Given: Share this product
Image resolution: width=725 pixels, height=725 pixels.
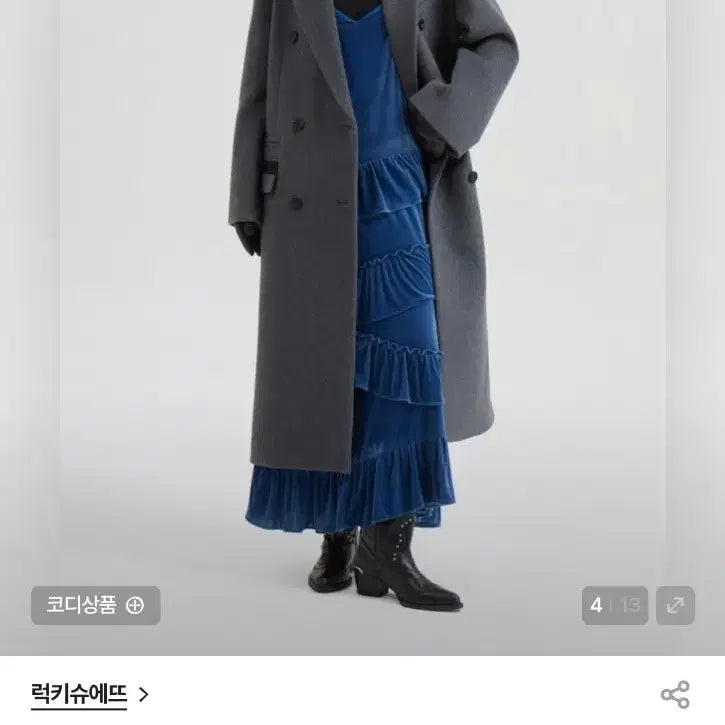Looking at the screenshot, I should coord(675,694).
